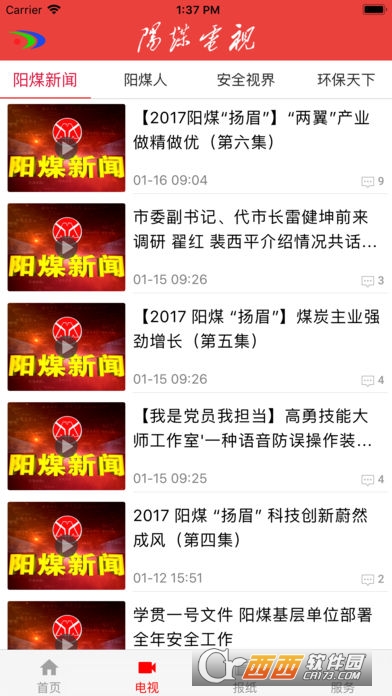
Task: Open video "两翼"产业做精做优（第六集）
Action: [x=196, y=148]
